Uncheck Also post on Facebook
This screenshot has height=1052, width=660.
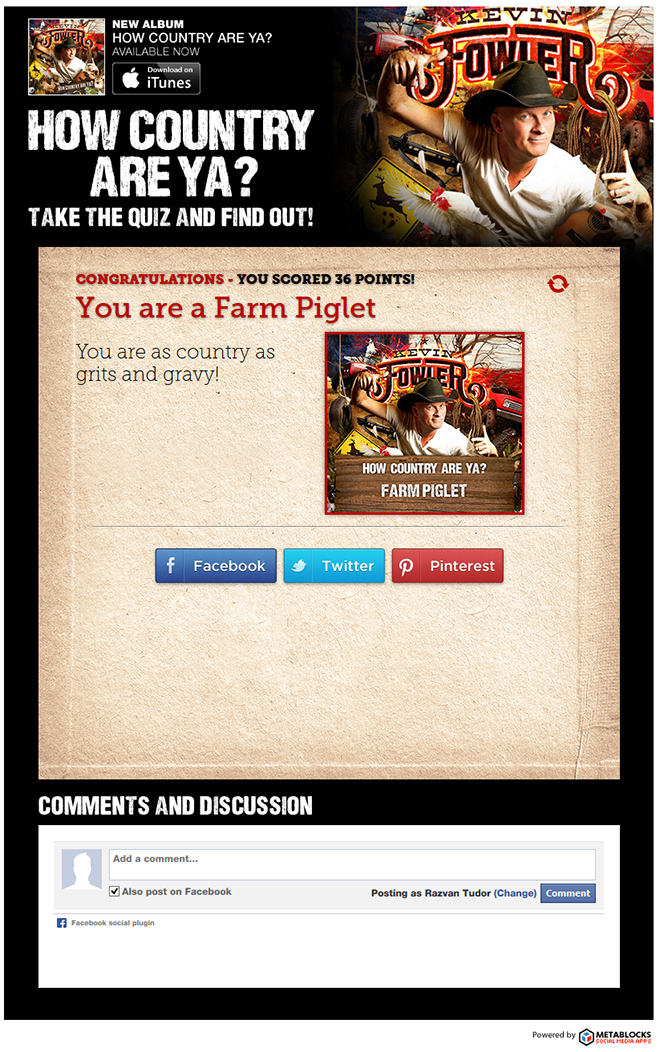[x=115, y=891]
